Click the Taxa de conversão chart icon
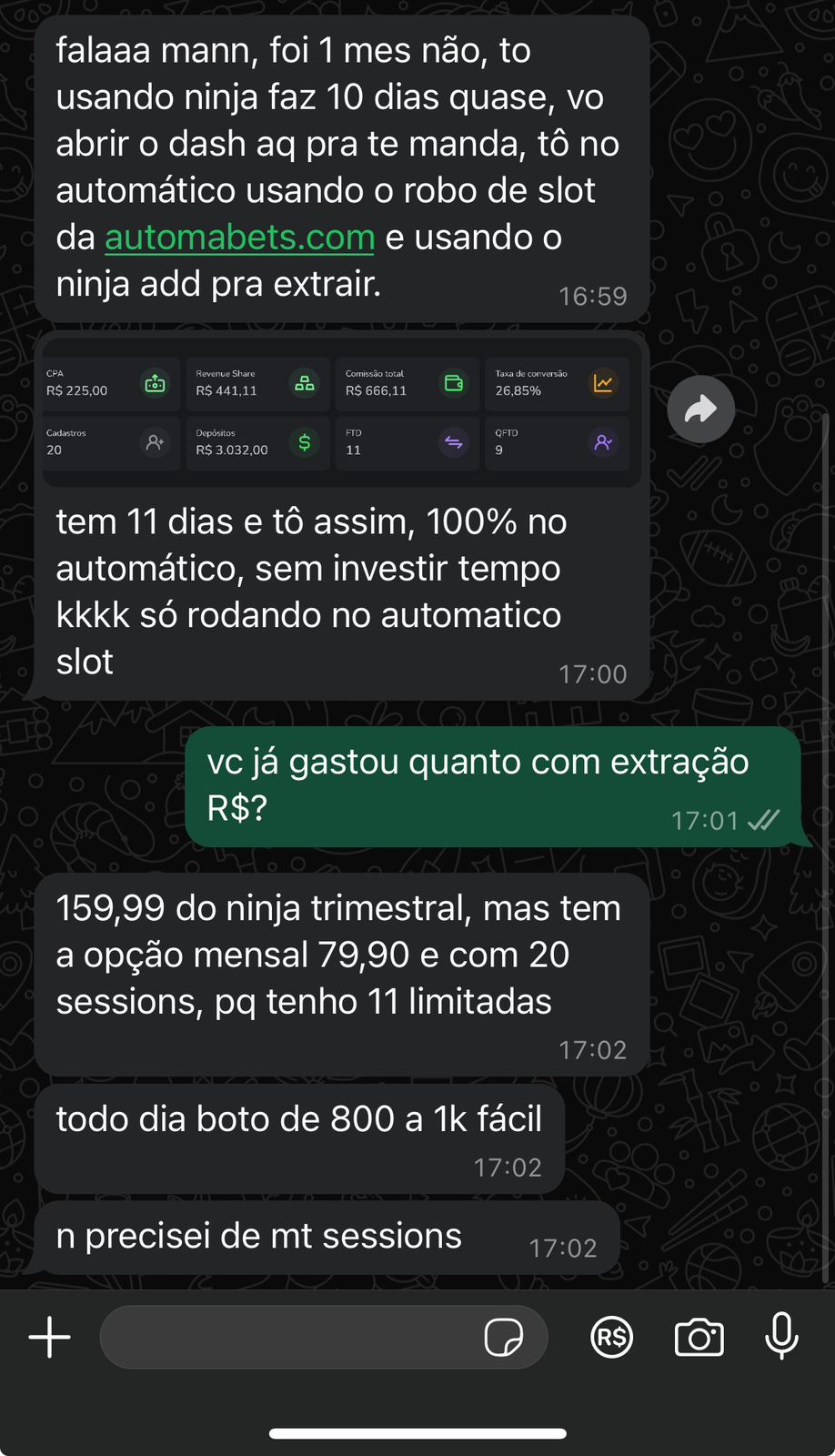The height and width of the screenshot is (1456, 835). point(603,384)
